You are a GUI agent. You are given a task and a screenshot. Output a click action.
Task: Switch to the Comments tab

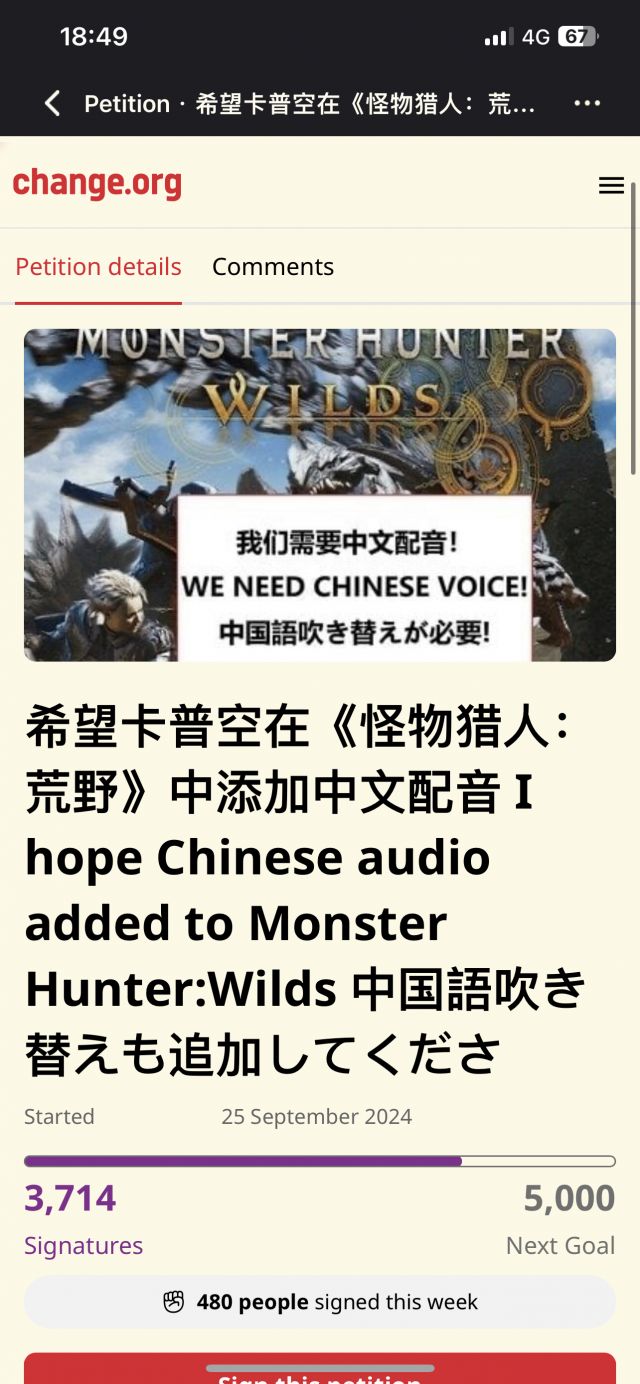click(x=273, y=267)
